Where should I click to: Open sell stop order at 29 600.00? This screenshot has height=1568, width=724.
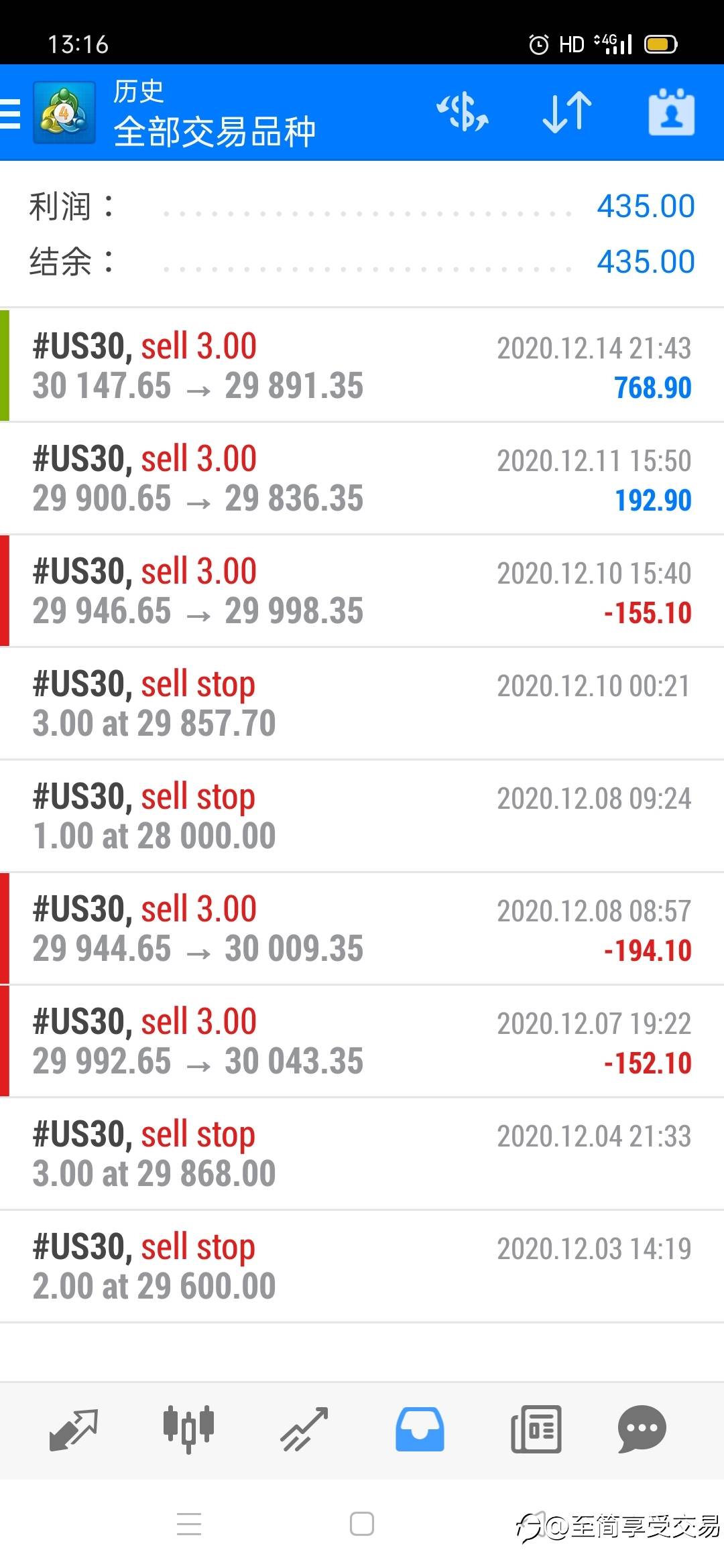click(362, 1266)
